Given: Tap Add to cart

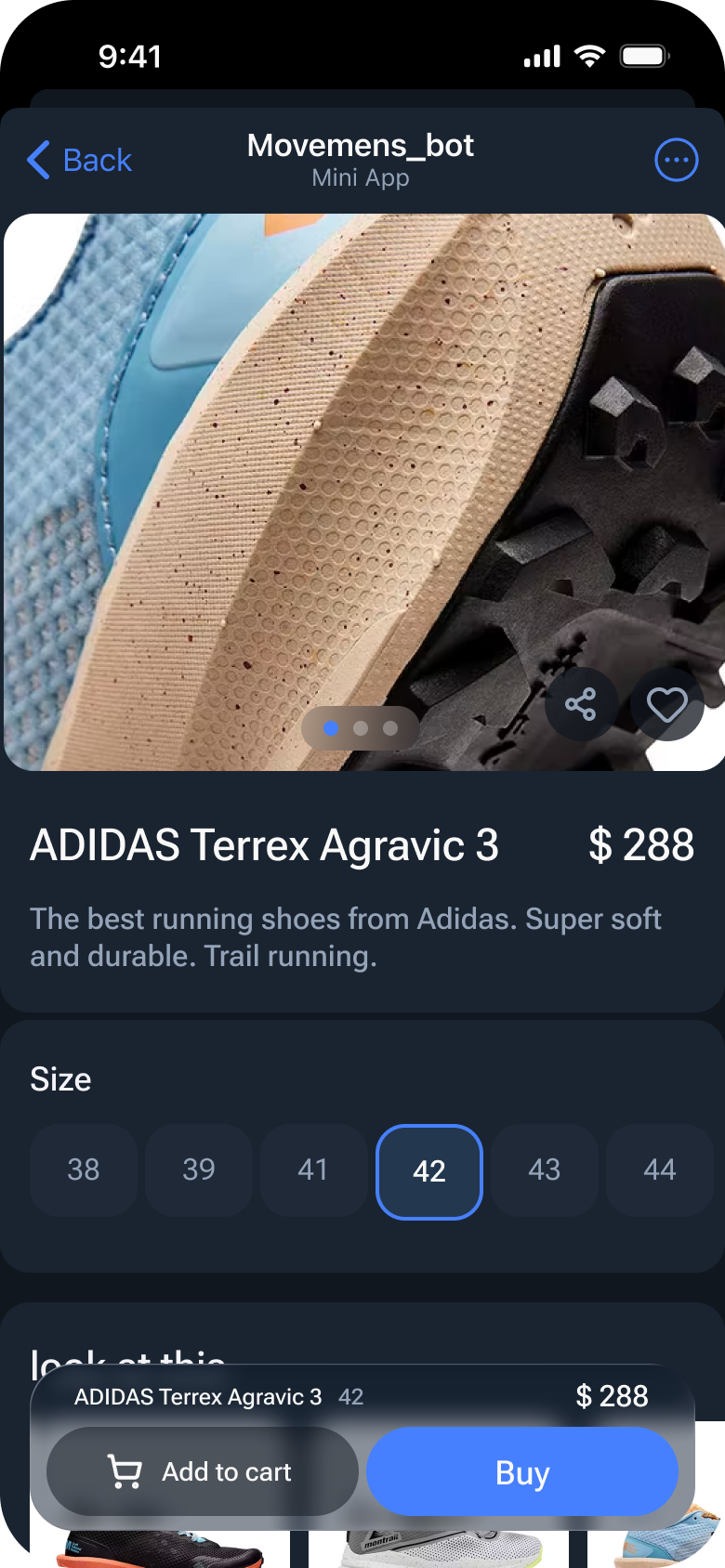Looking at the screenshot, I should [203, 1471].
